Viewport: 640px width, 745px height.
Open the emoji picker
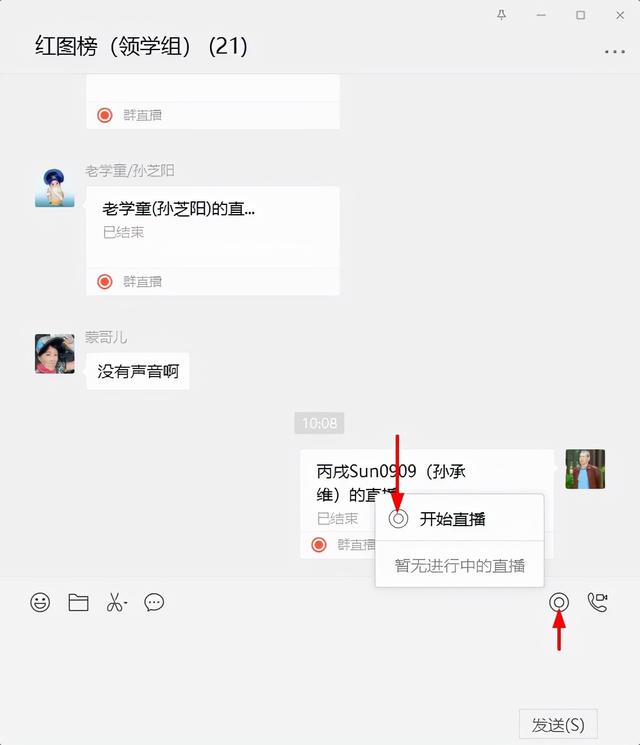coord(40,602)
